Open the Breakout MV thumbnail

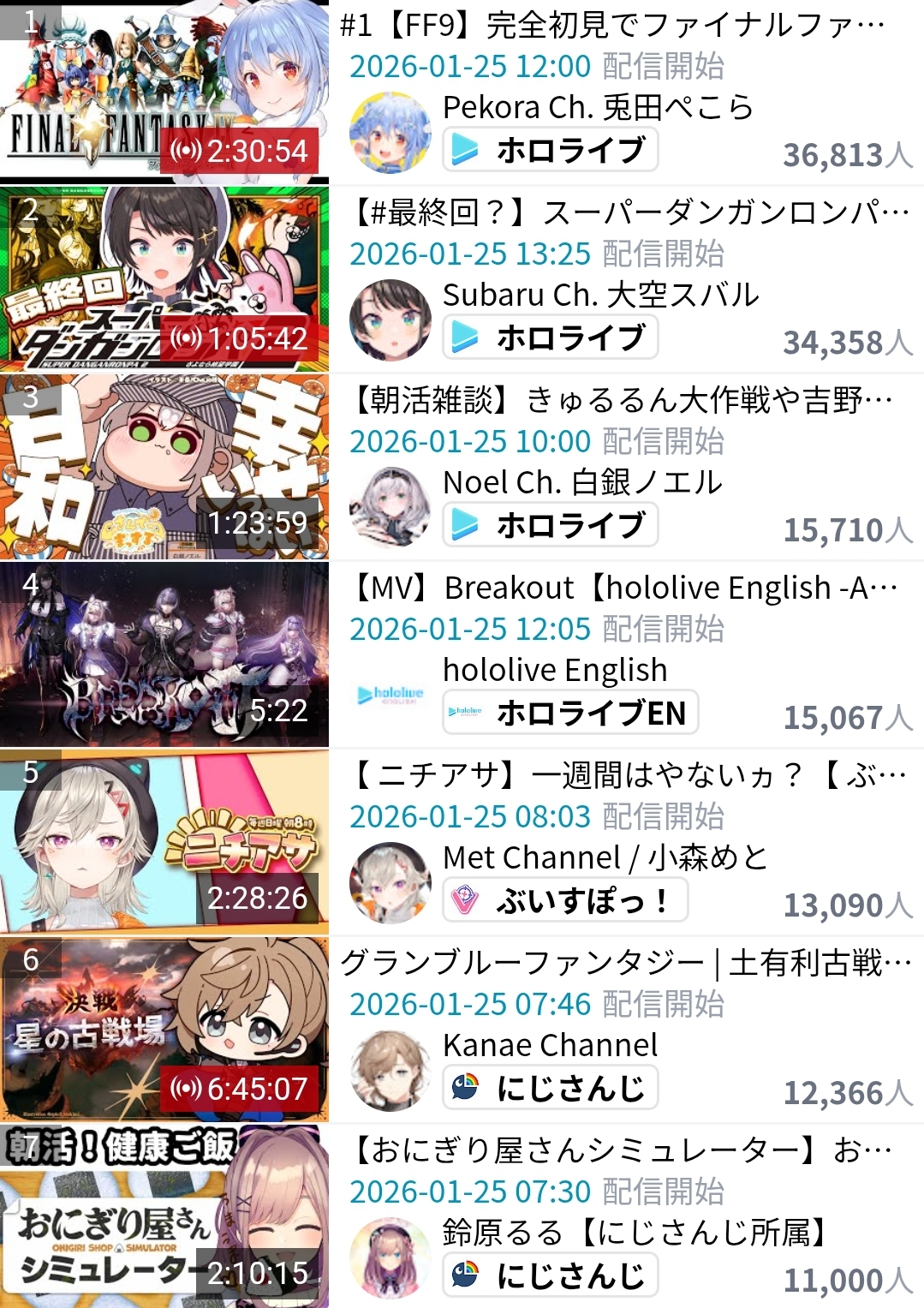pyautogui.click(x=164, y=654)
